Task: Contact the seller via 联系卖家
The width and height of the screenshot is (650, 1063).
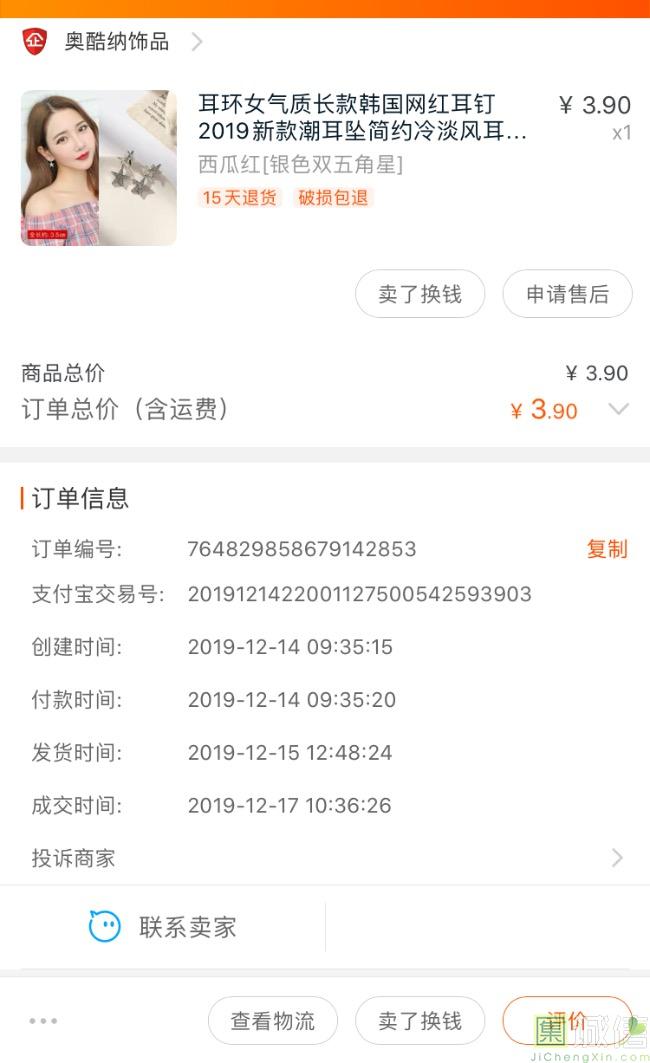Action: 163,927
